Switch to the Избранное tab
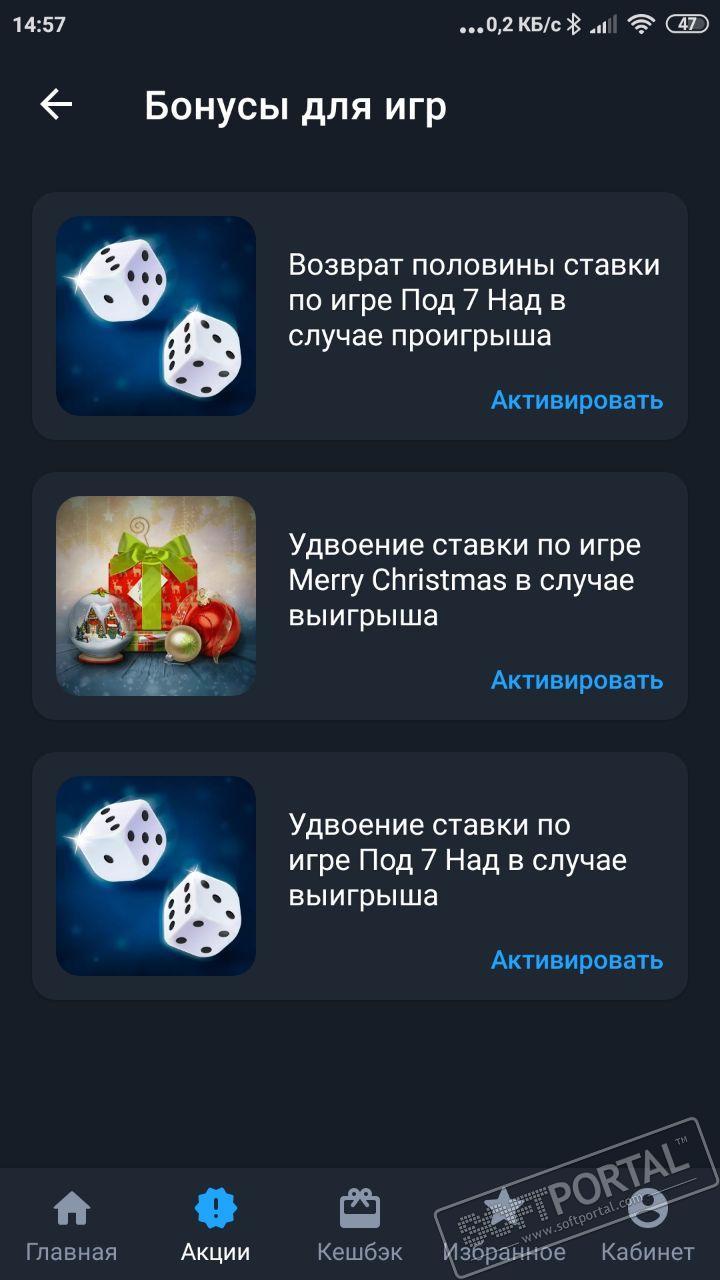The height and width of the screenshot is (1280, 720). point(503,1226)
